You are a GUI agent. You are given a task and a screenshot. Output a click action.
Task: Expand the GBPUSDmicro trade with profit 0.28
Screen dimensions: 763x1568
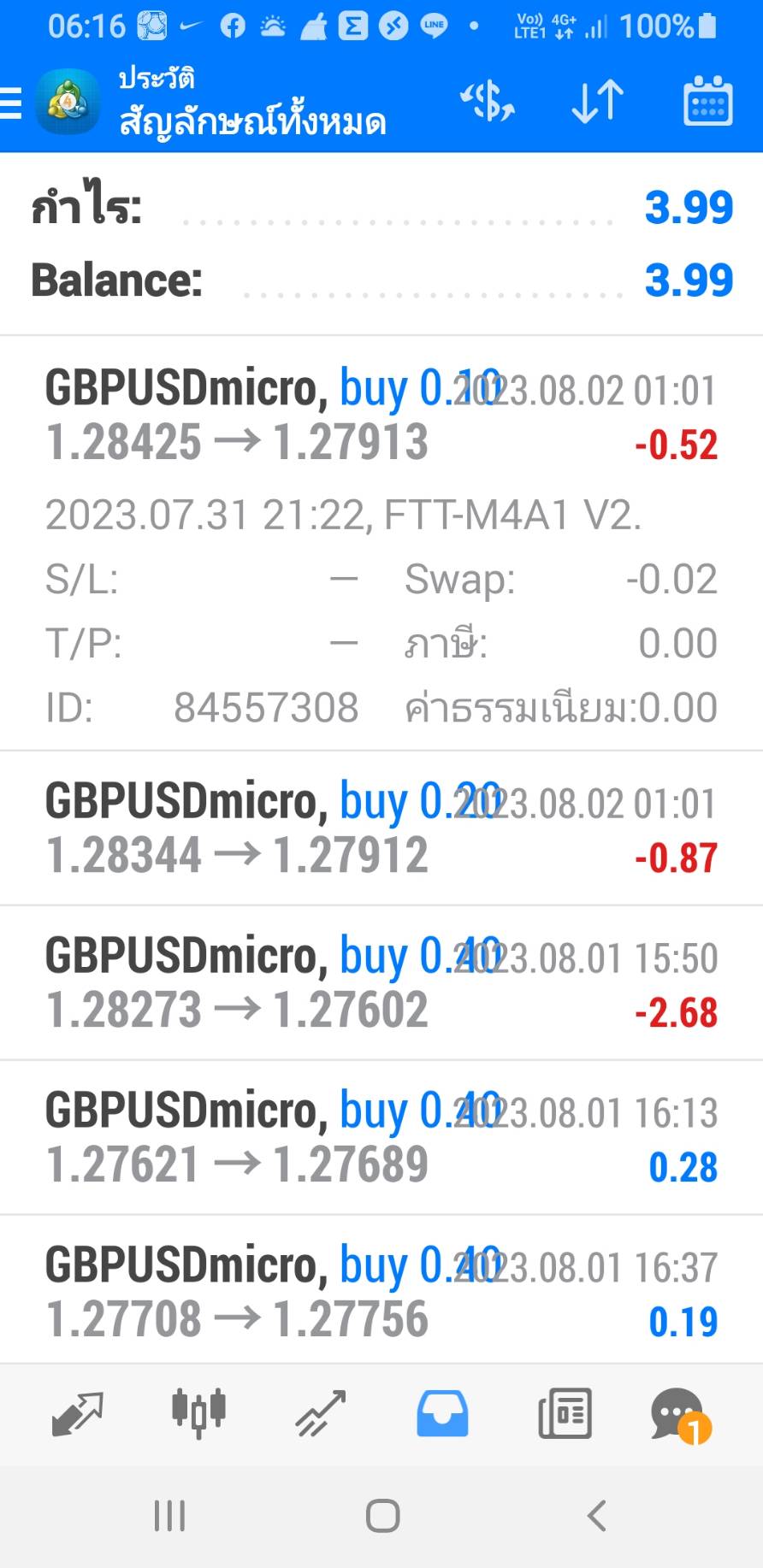[381, 1138]
